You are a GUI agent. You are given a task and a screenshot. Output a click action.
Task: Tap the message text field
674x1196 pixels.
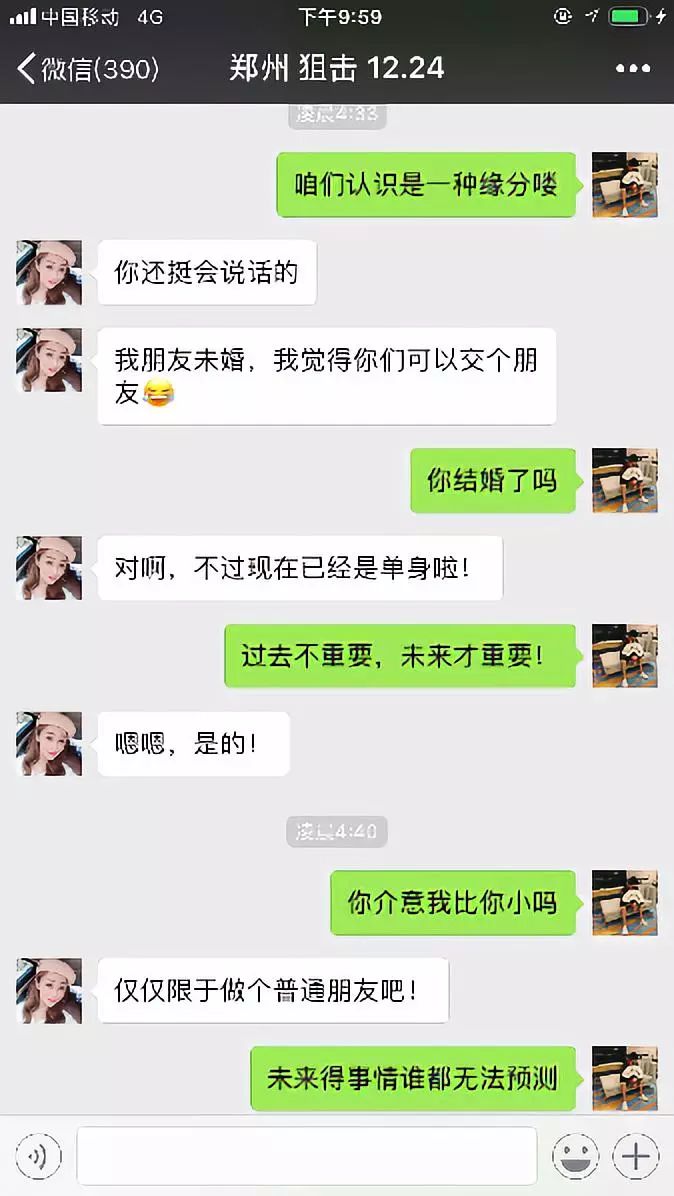pos(306,1156)
